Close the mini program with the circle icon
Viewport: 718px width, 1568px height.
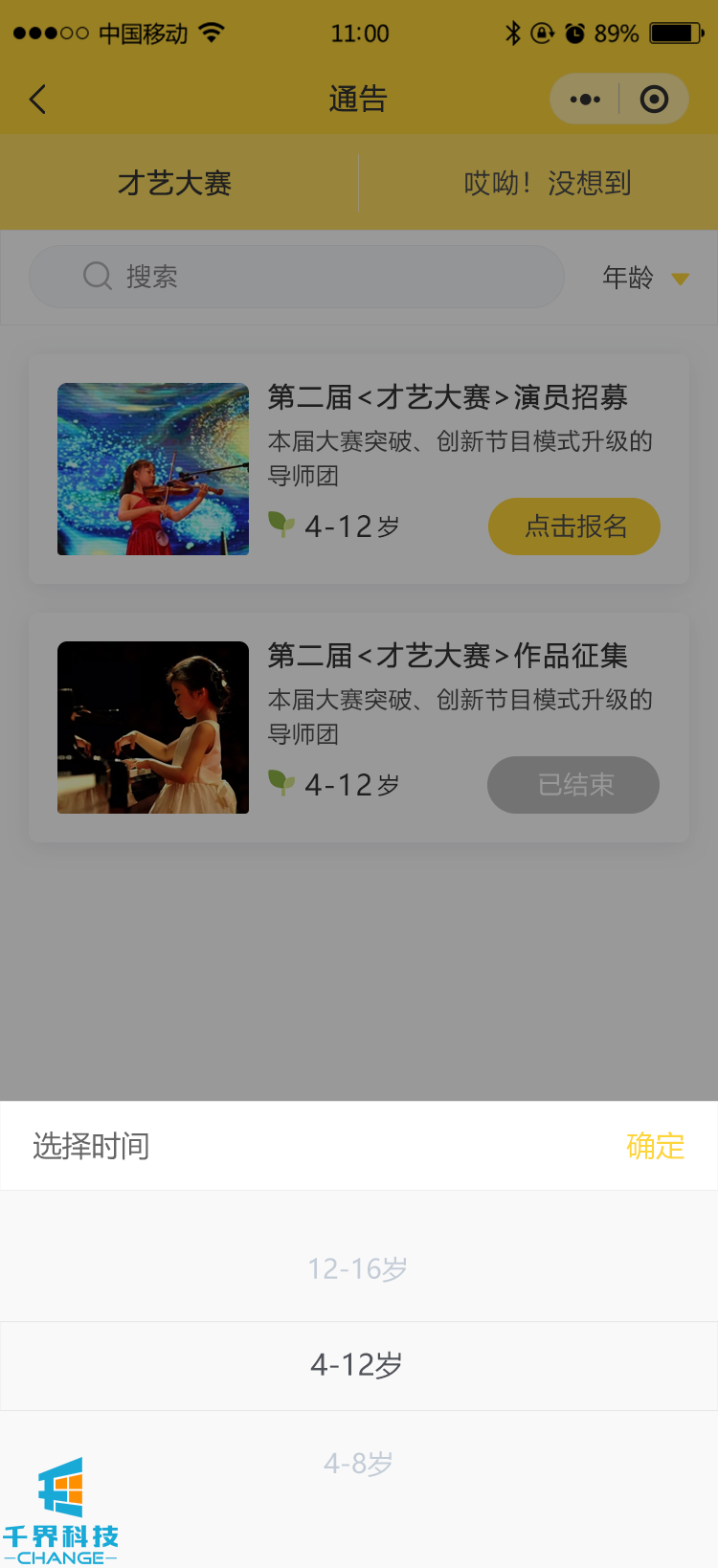pos(654,100)
